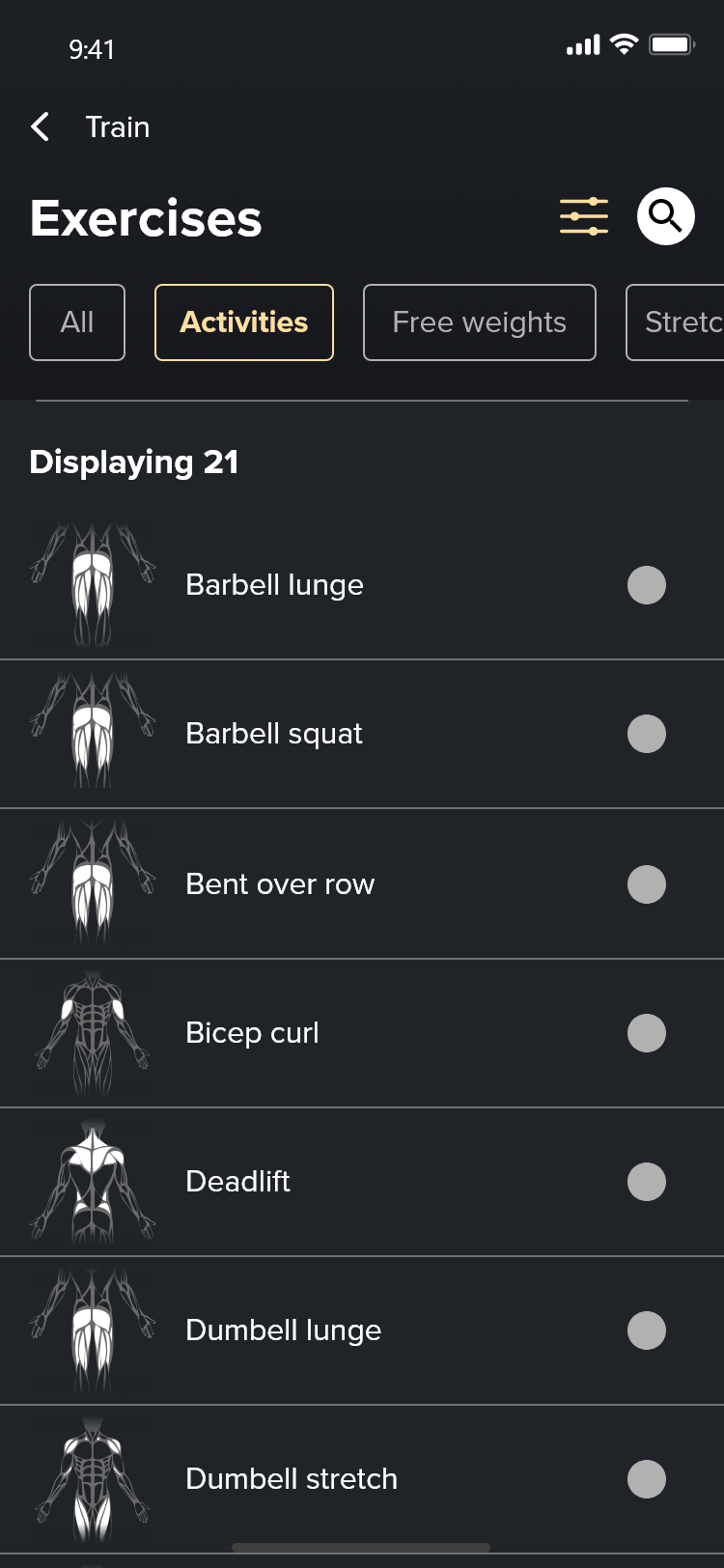The width and height of the screenshot is (724, 1568).
Task: Select the Dumbell stretch radio button
Action: point(647,1479)
